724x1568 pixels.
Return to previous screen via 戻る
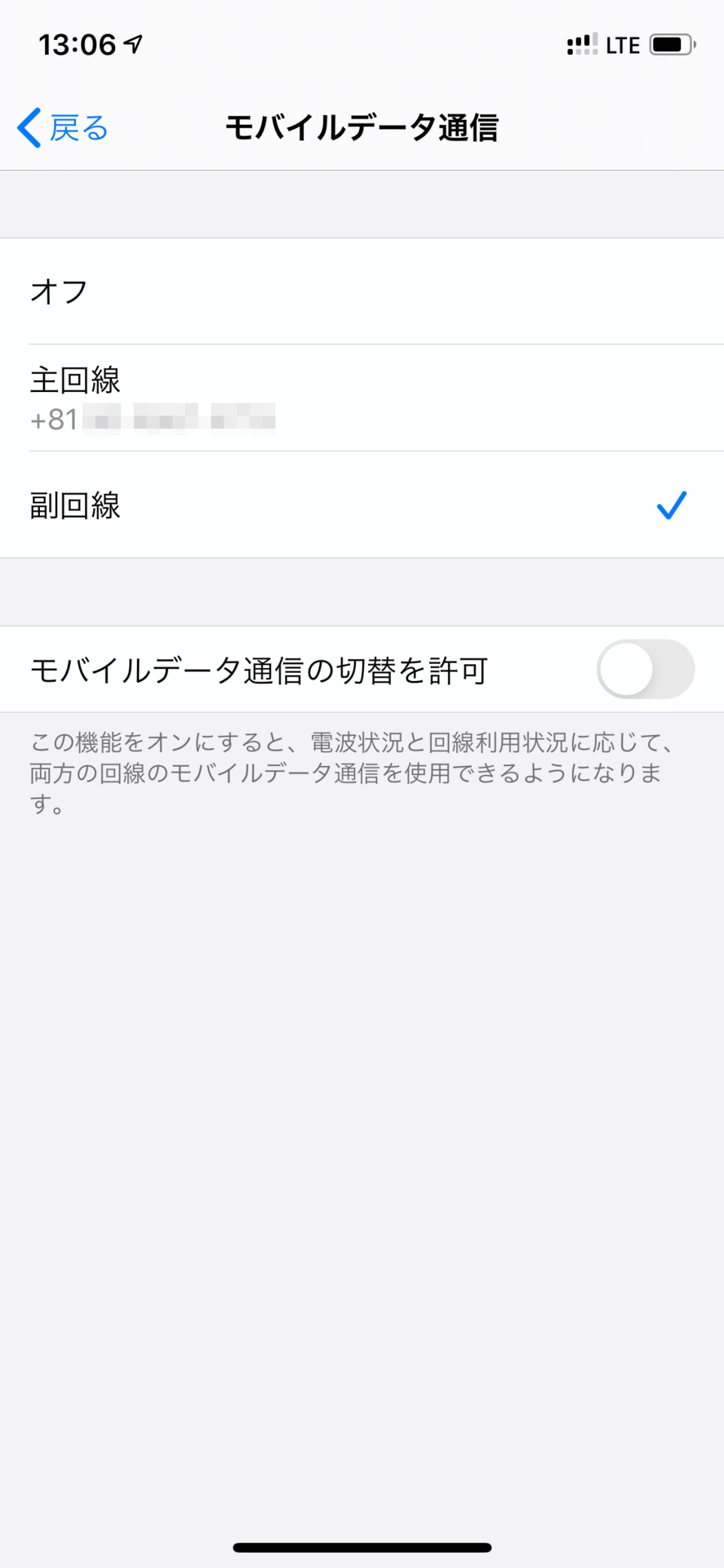(x=62, y=127)
